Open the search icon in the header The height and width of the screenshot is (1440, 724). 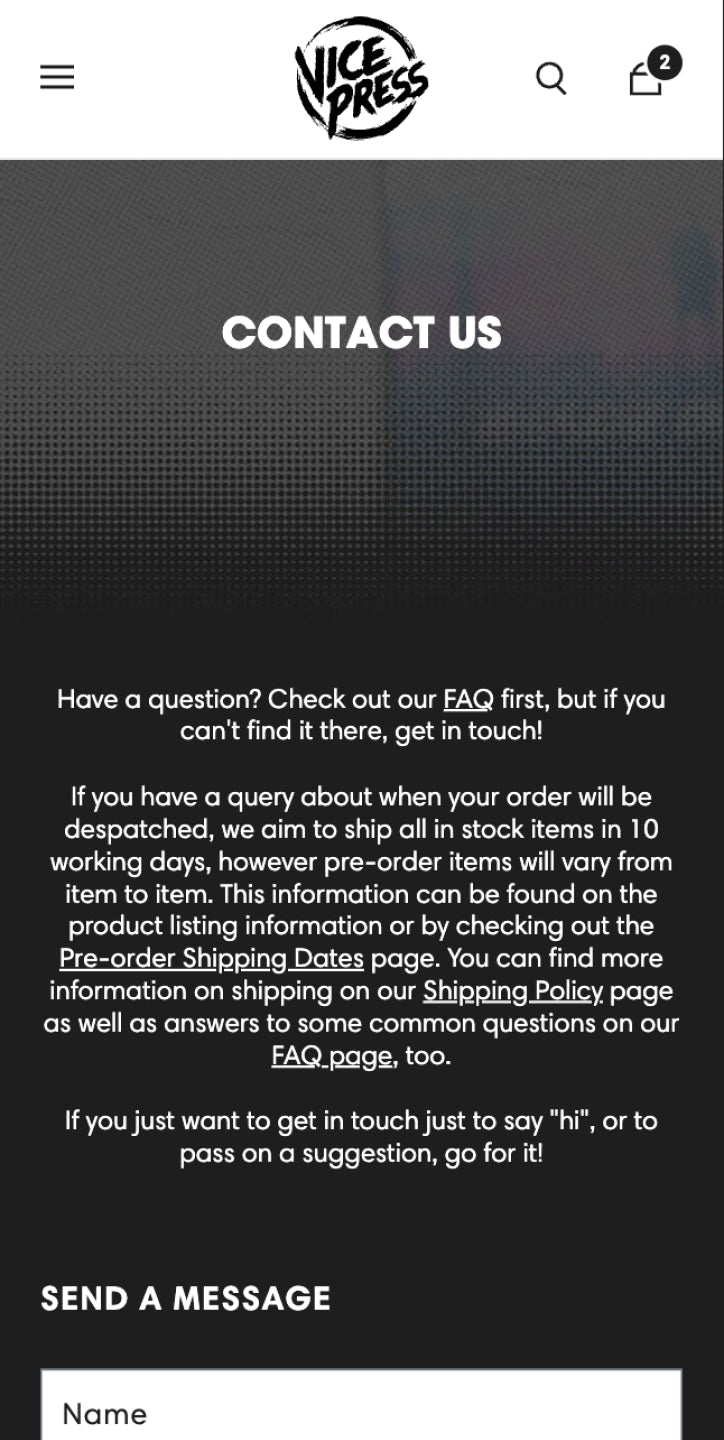coord(551,78)
